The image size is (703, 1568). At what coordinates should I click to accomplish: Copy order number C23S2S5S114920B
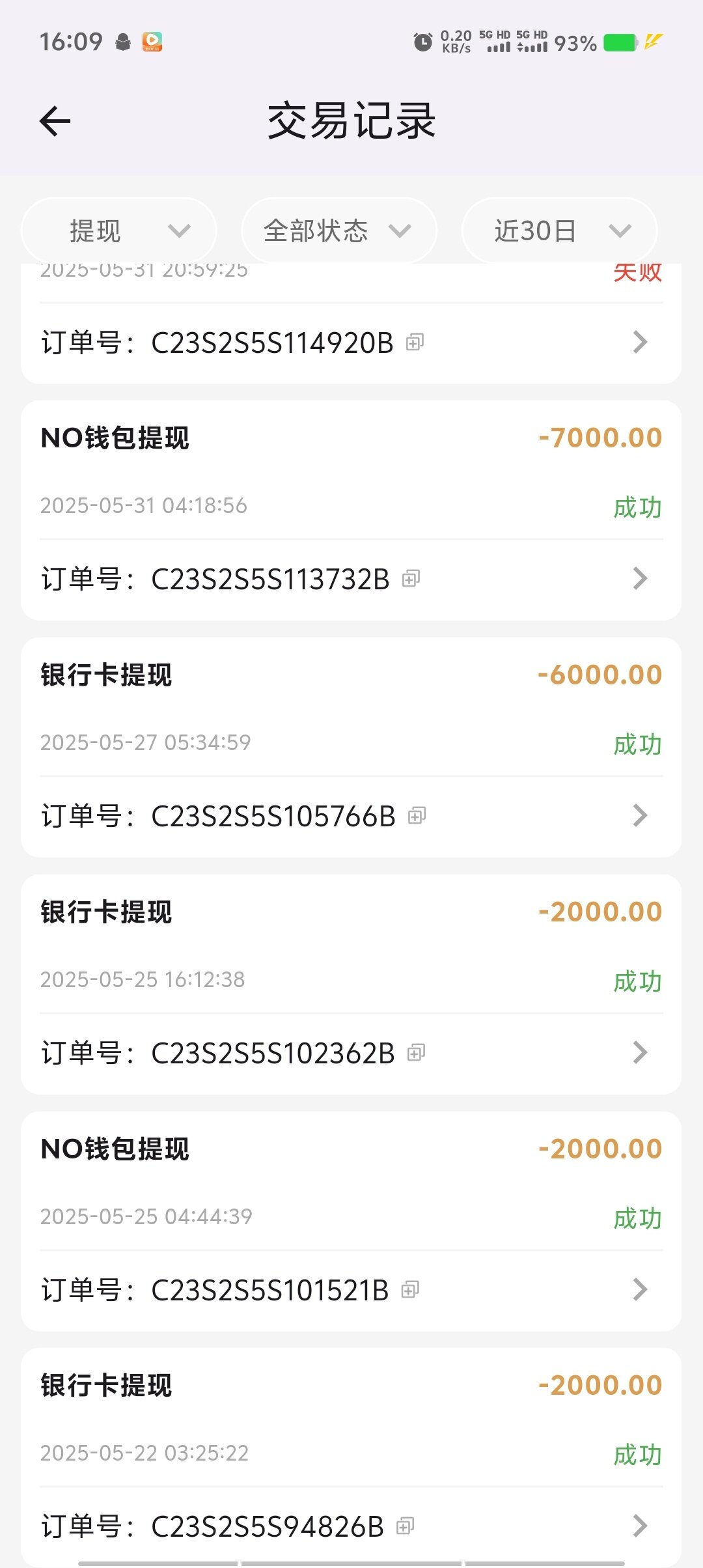click(x=415, y=342)
